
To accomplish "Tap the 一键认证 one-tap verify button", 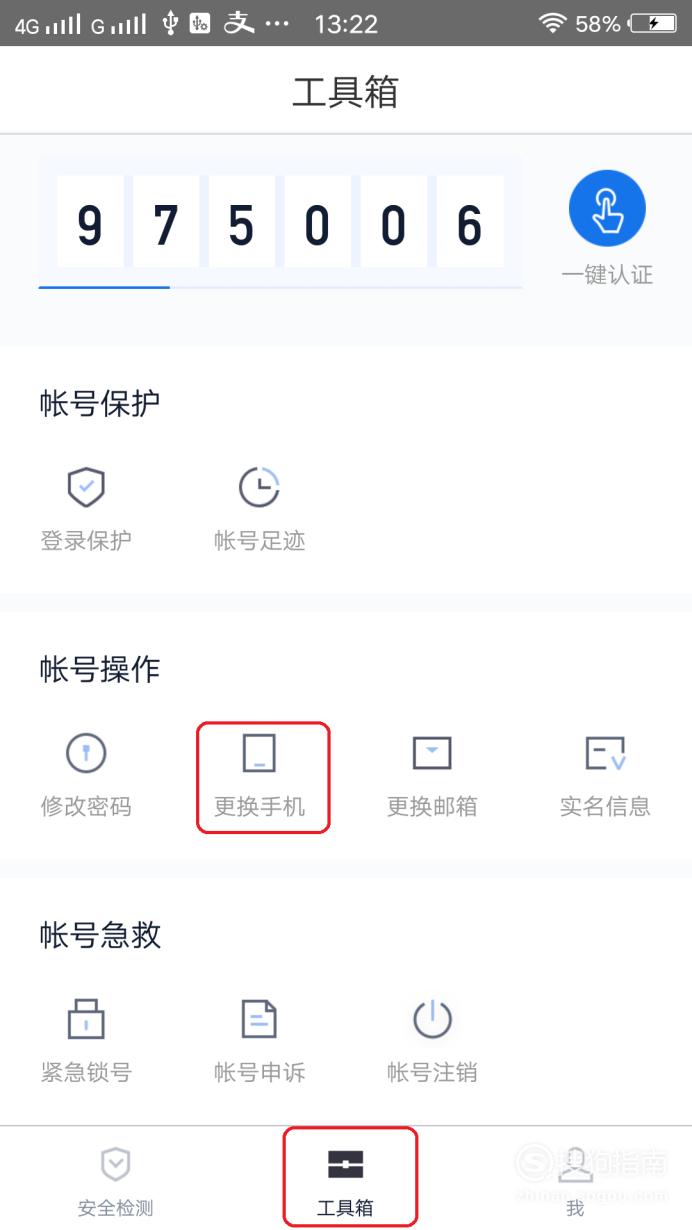I will point(607,229).
